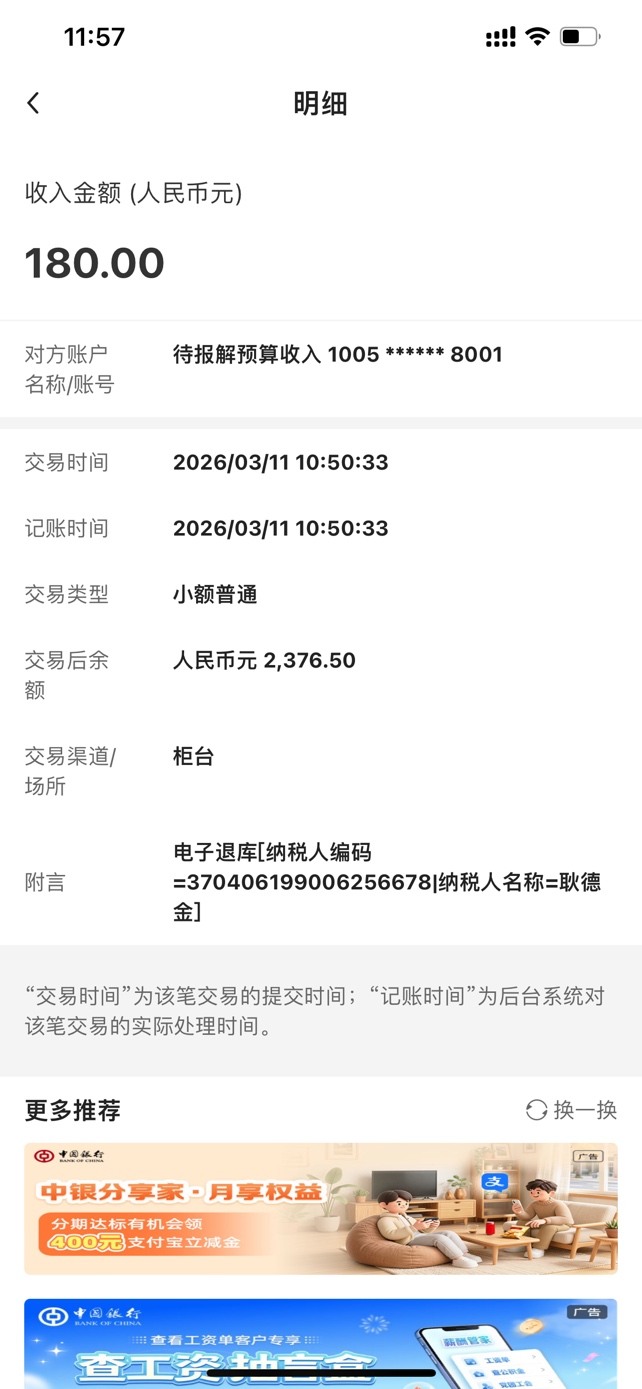Open the 中银分享家 月享权益 banner

320,1208
